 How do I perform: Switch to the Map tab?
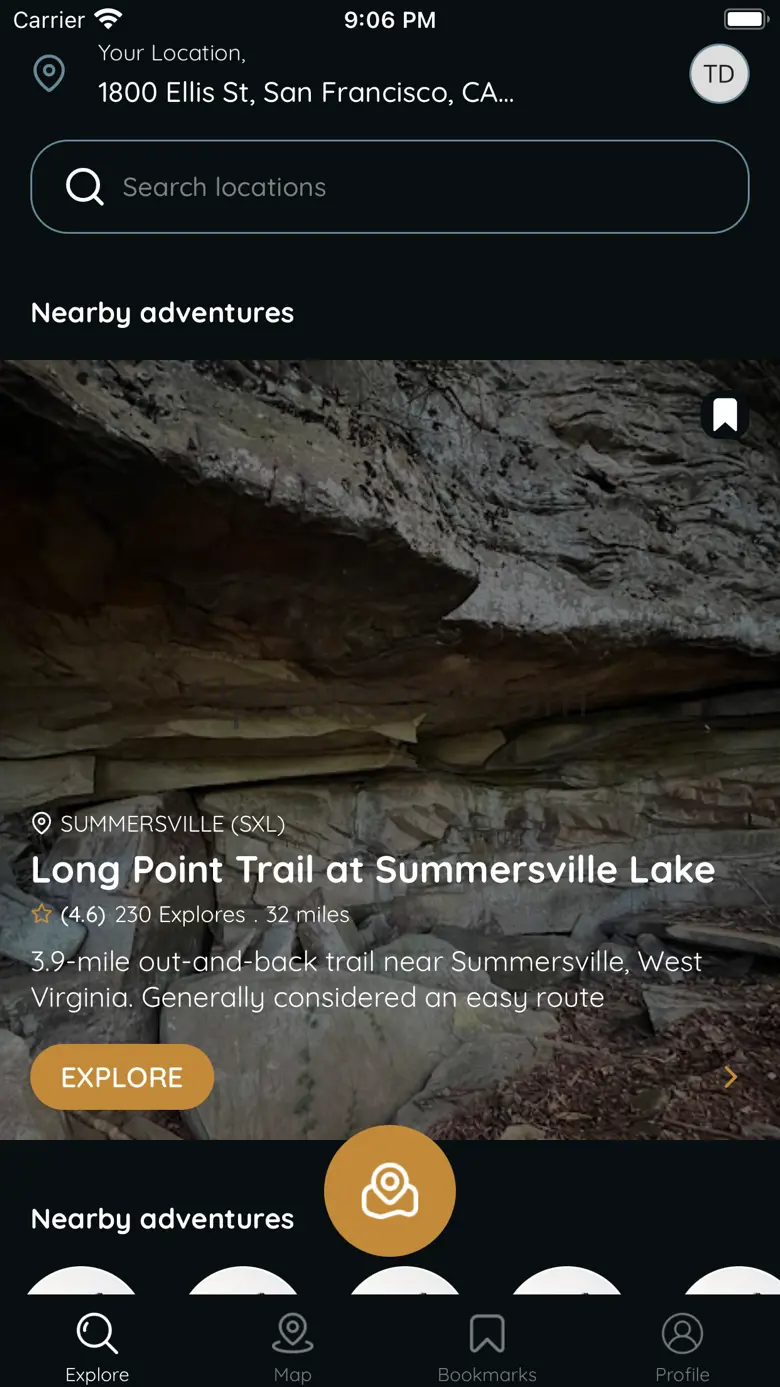(292, 1346)
